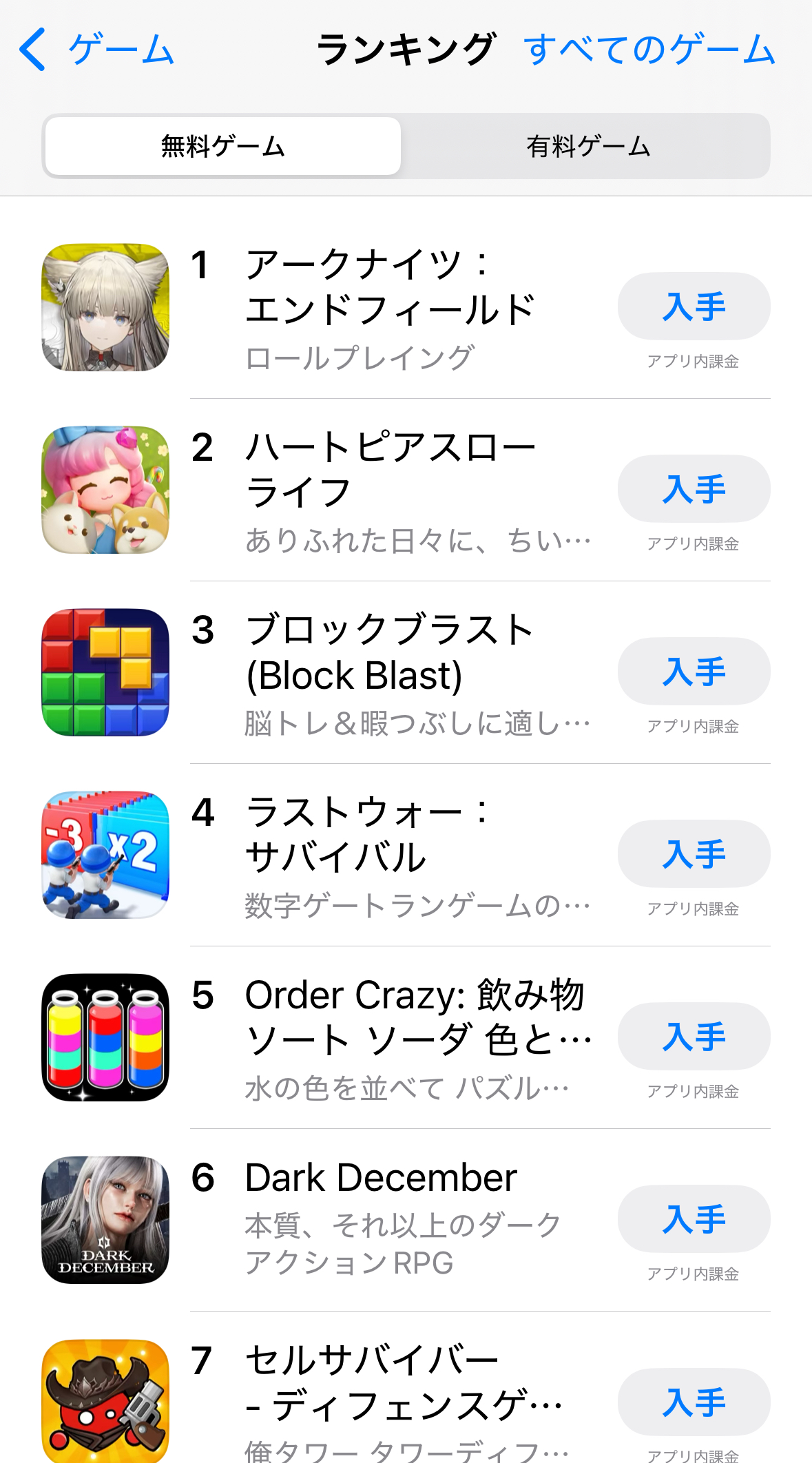This screenshot has height=1463, width=812.
Task: Switch to 有料ゲーム tab
Action: [587, 146]
